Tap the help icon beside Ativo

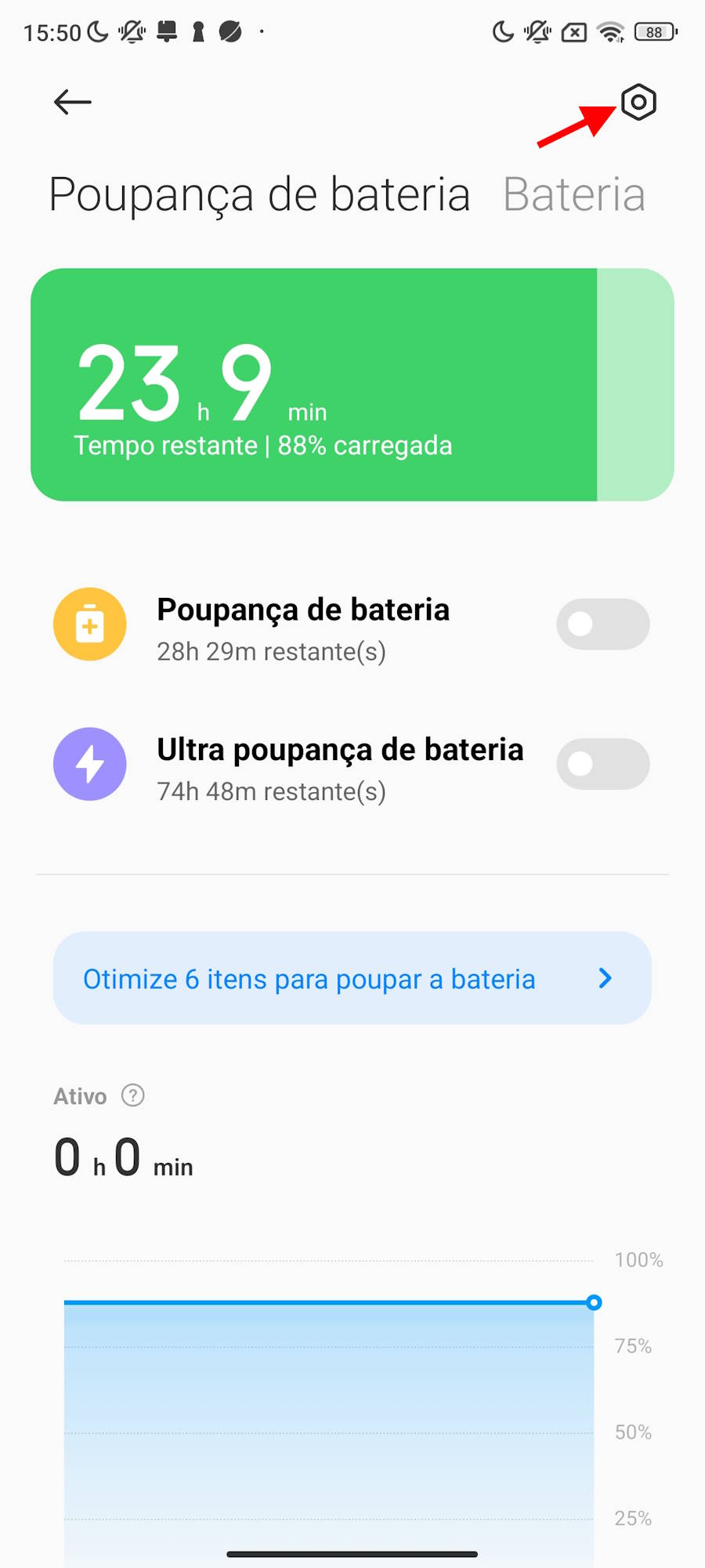pos(133,1095)
